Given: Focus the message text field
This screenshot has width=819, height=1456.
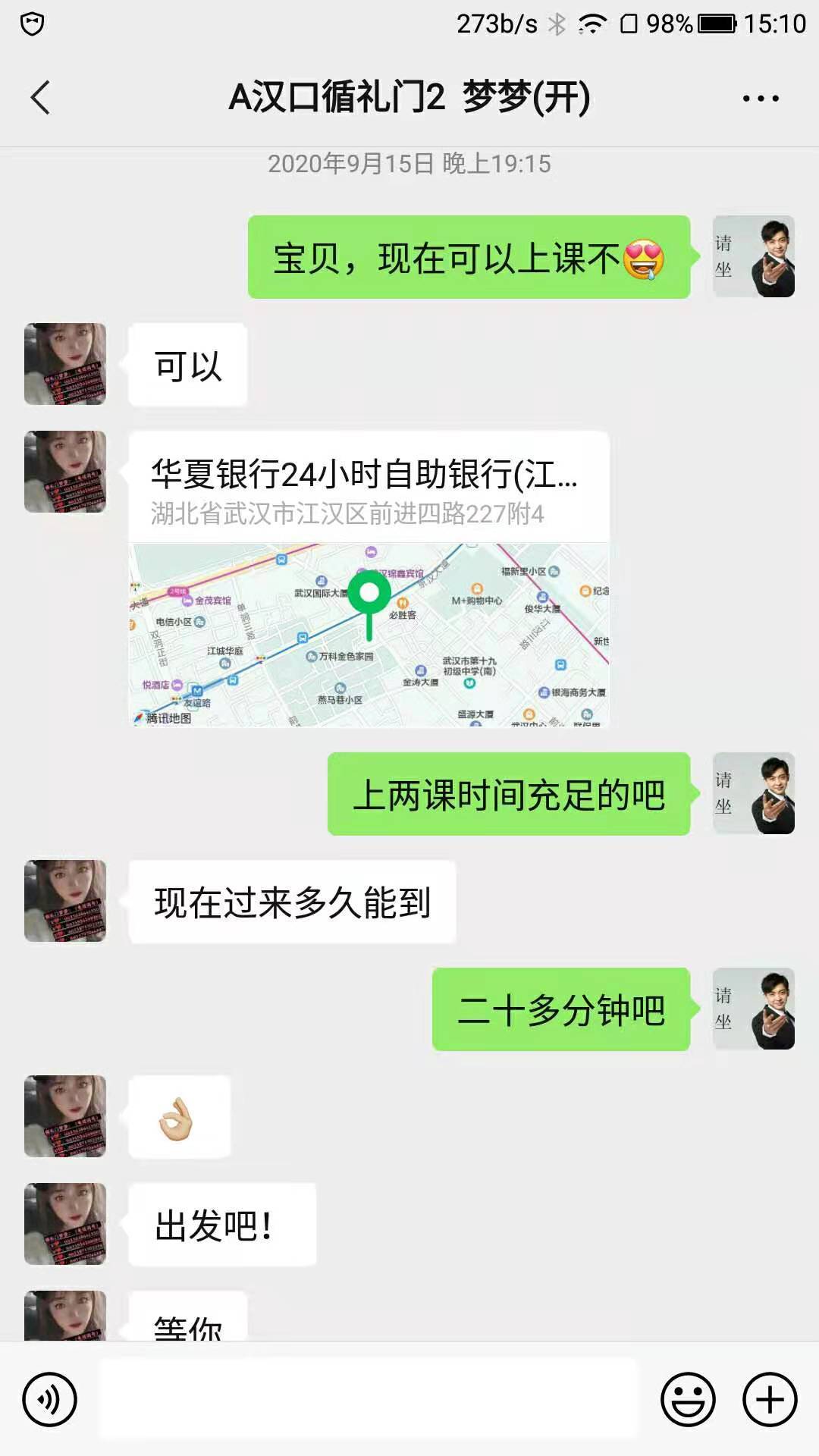Looking at the screenshot, I should tap(369, 1399).
